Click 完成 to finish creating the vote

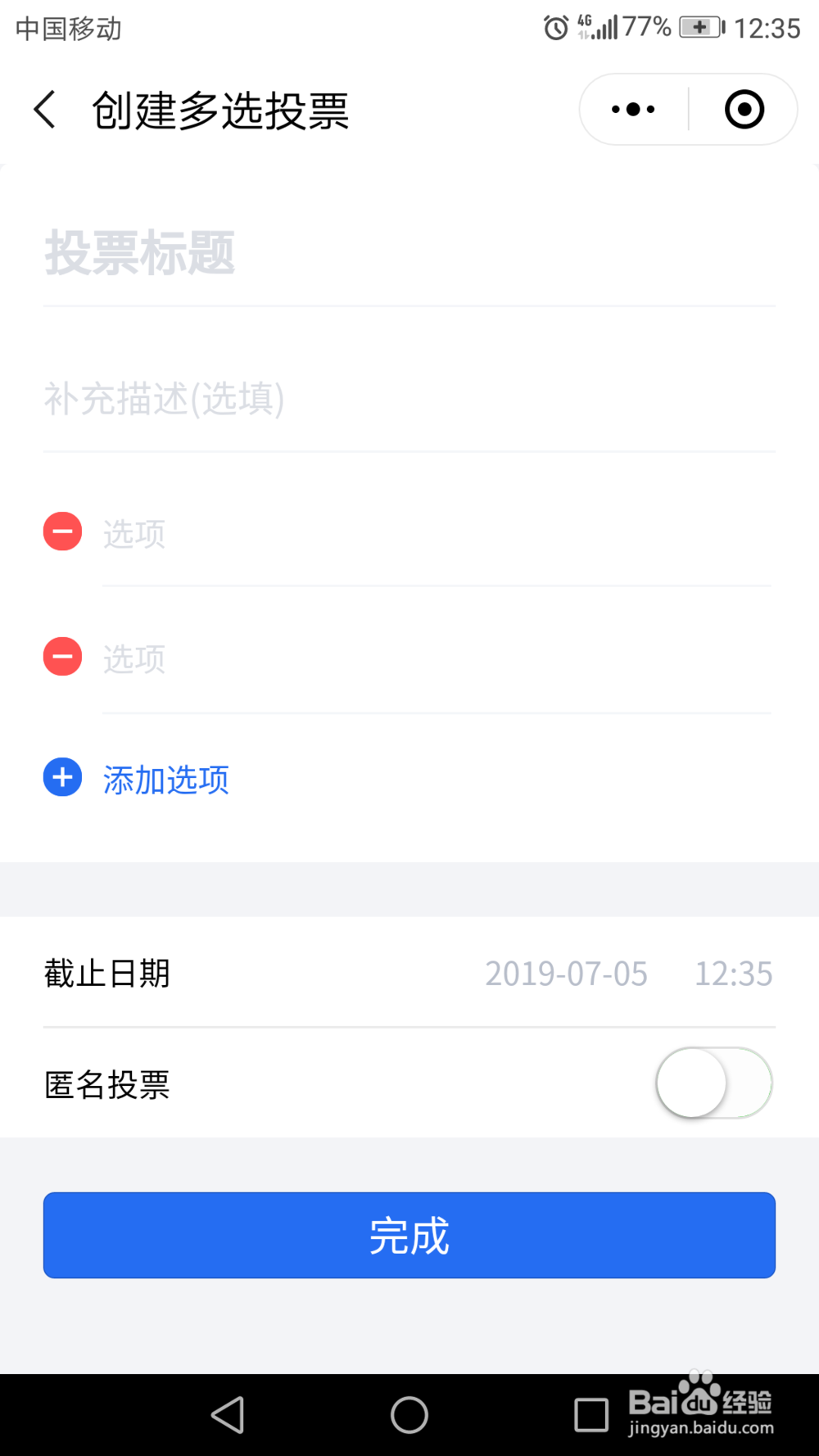tap(409, 1235)
